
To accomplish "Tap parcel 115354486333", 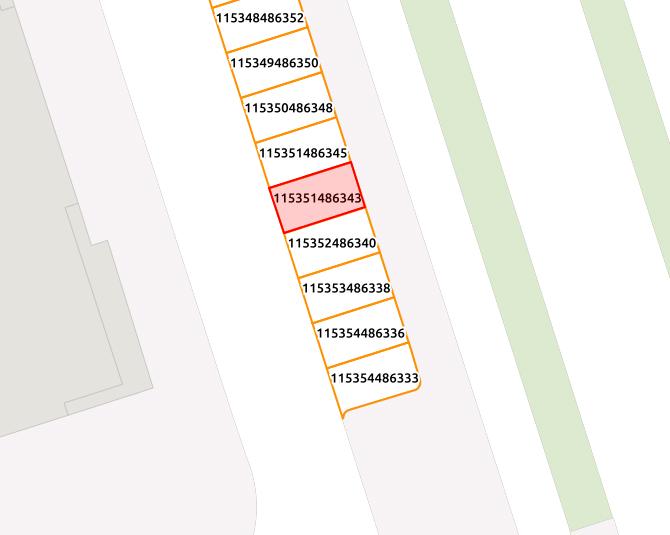I will point(374,380).
